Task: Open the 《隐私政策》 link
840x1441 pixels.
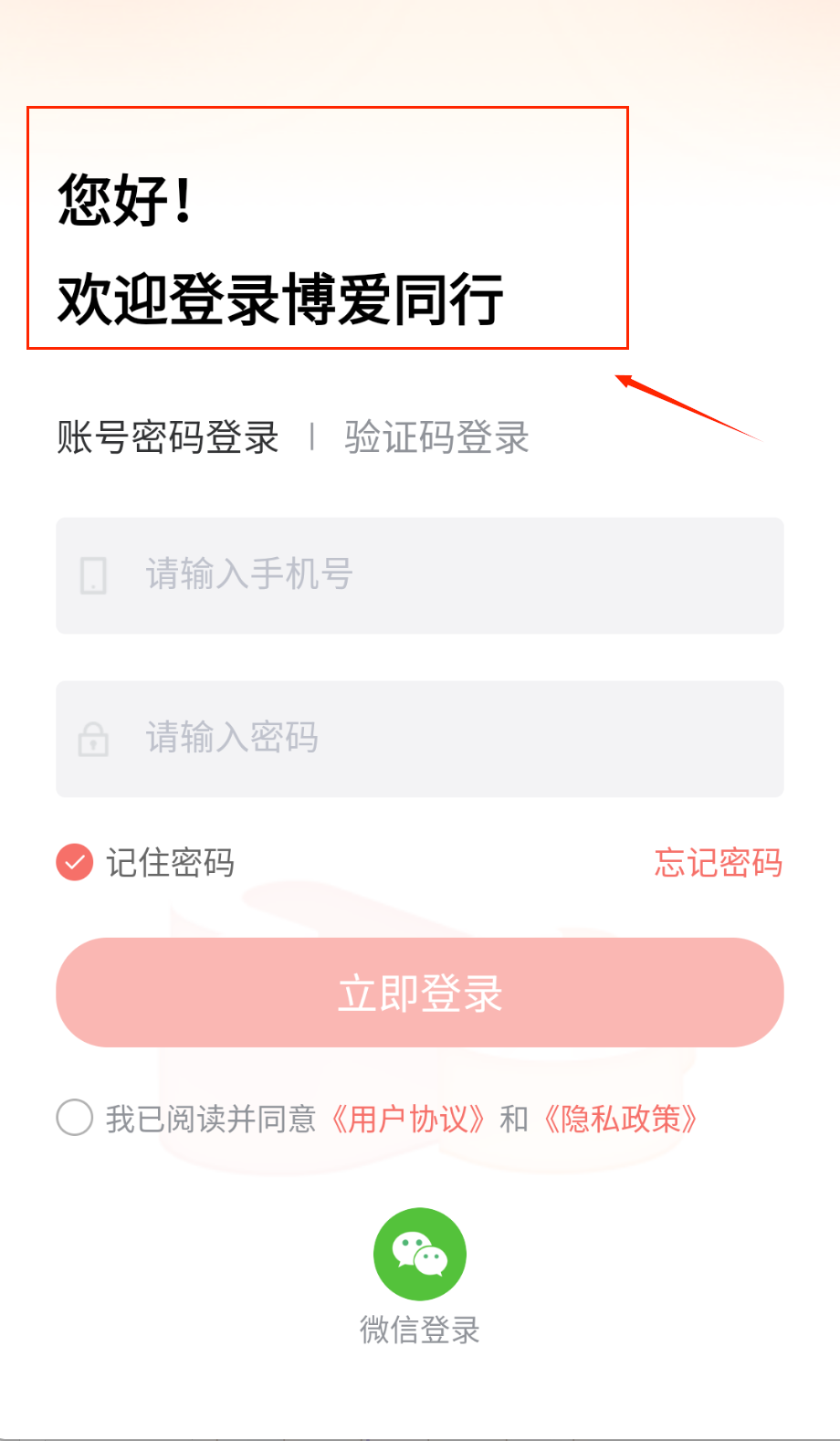Action: pyautogui.click(x=620, y=1119)
